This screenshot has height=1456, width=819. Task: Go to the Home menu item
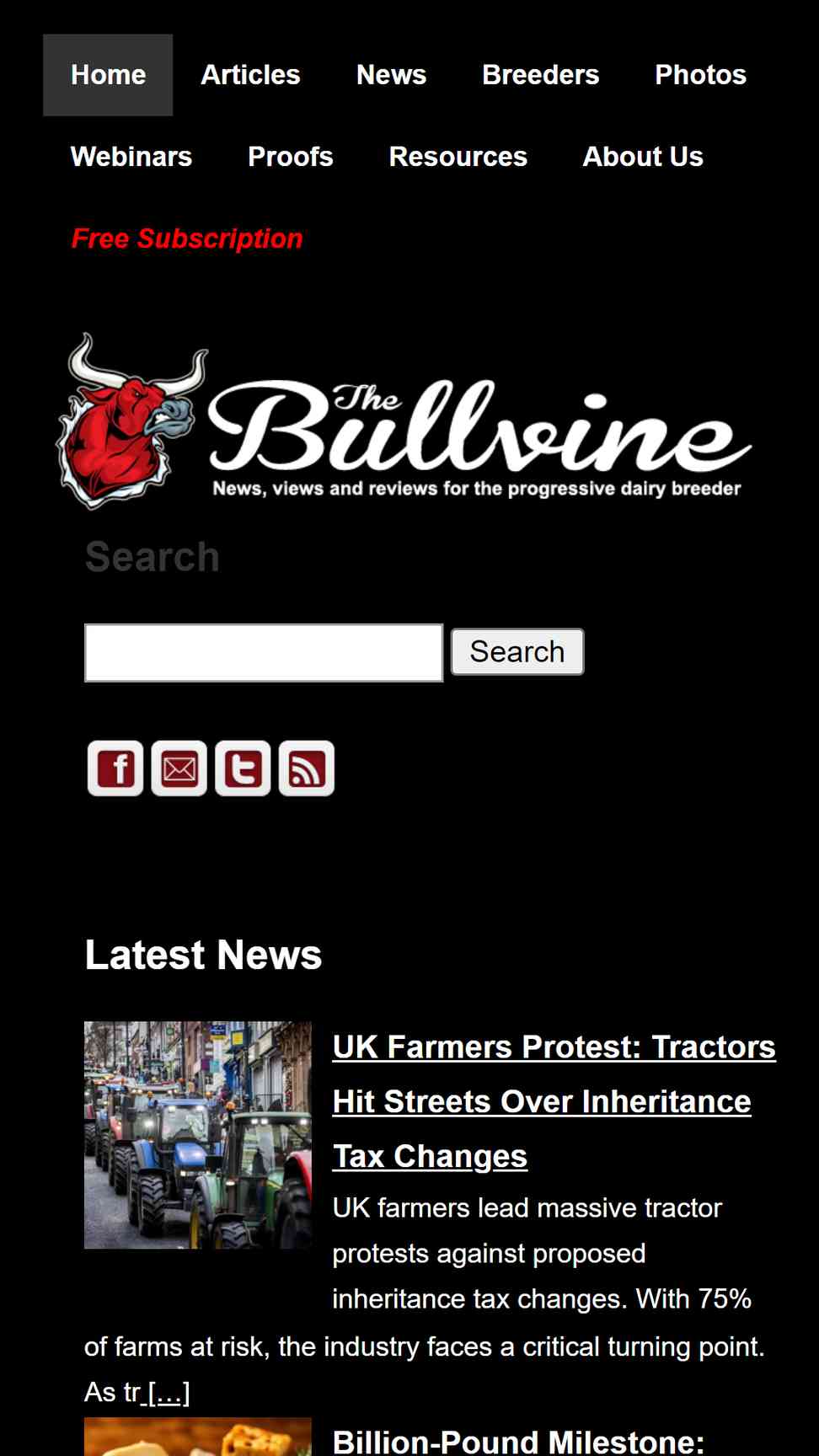(108, 75)
